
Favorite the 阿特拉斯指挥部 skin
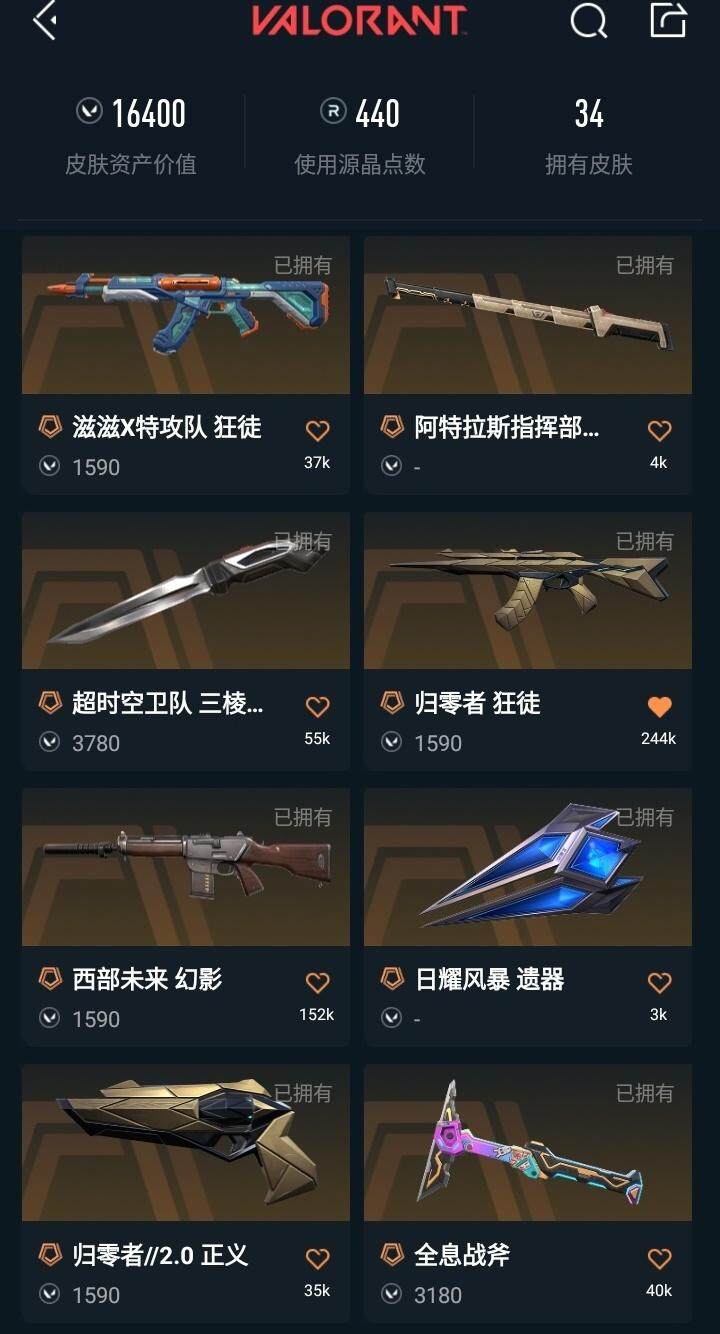659,431
